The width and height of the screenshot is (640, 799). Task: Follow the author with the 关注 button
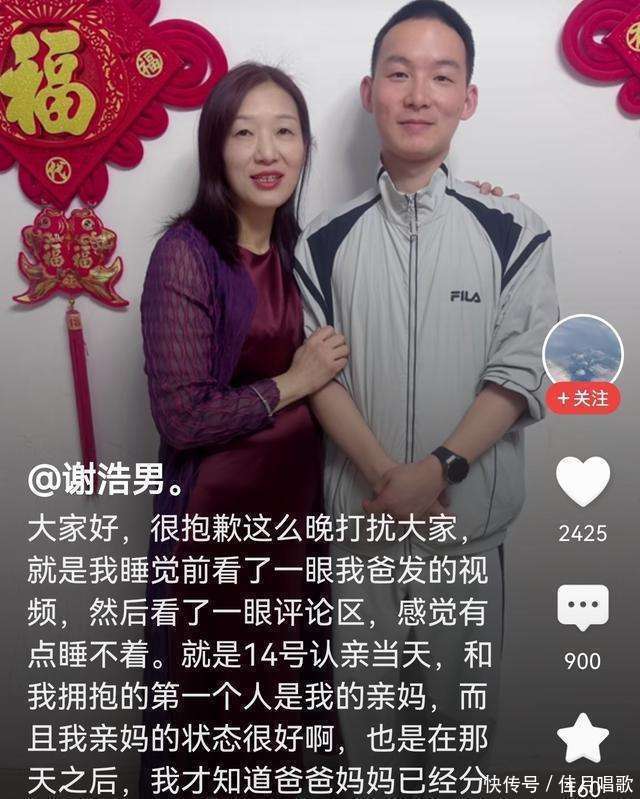(x=582, y=398)
